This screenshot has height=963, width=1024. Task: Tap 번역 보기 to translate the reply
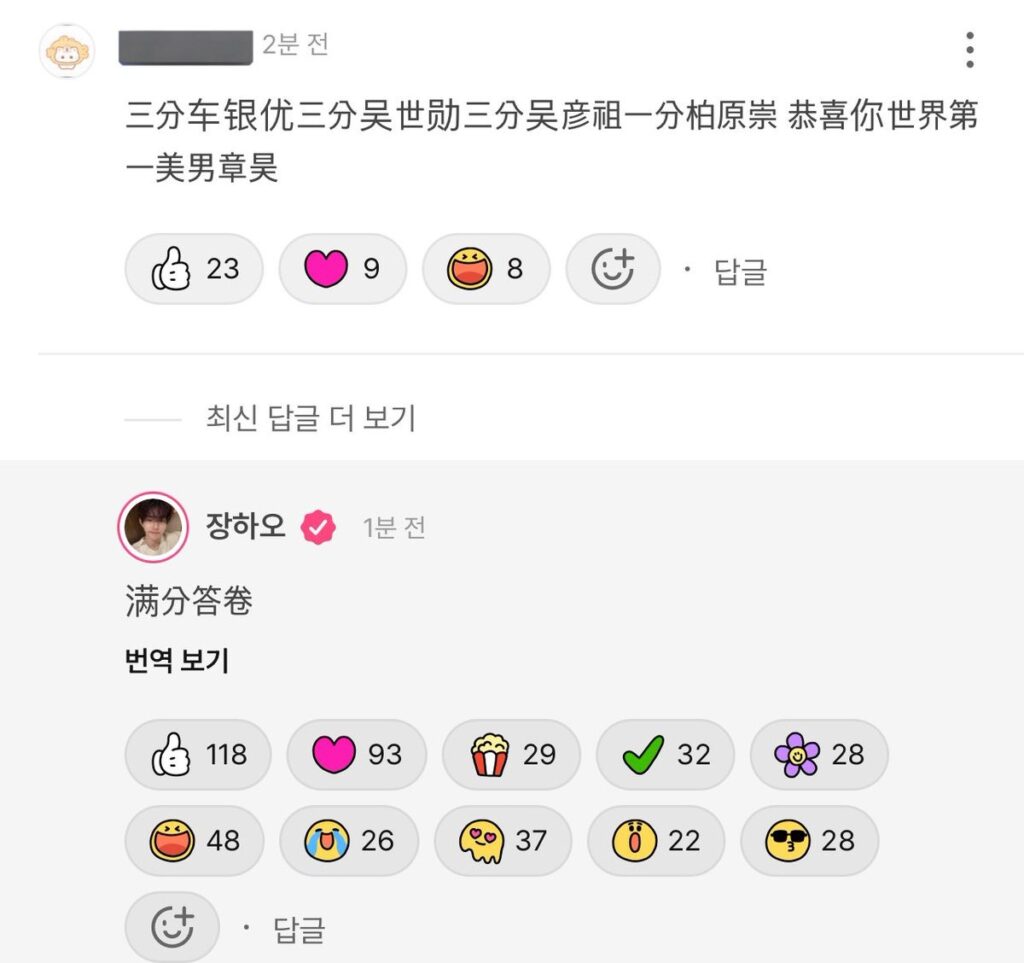(177, 661)
